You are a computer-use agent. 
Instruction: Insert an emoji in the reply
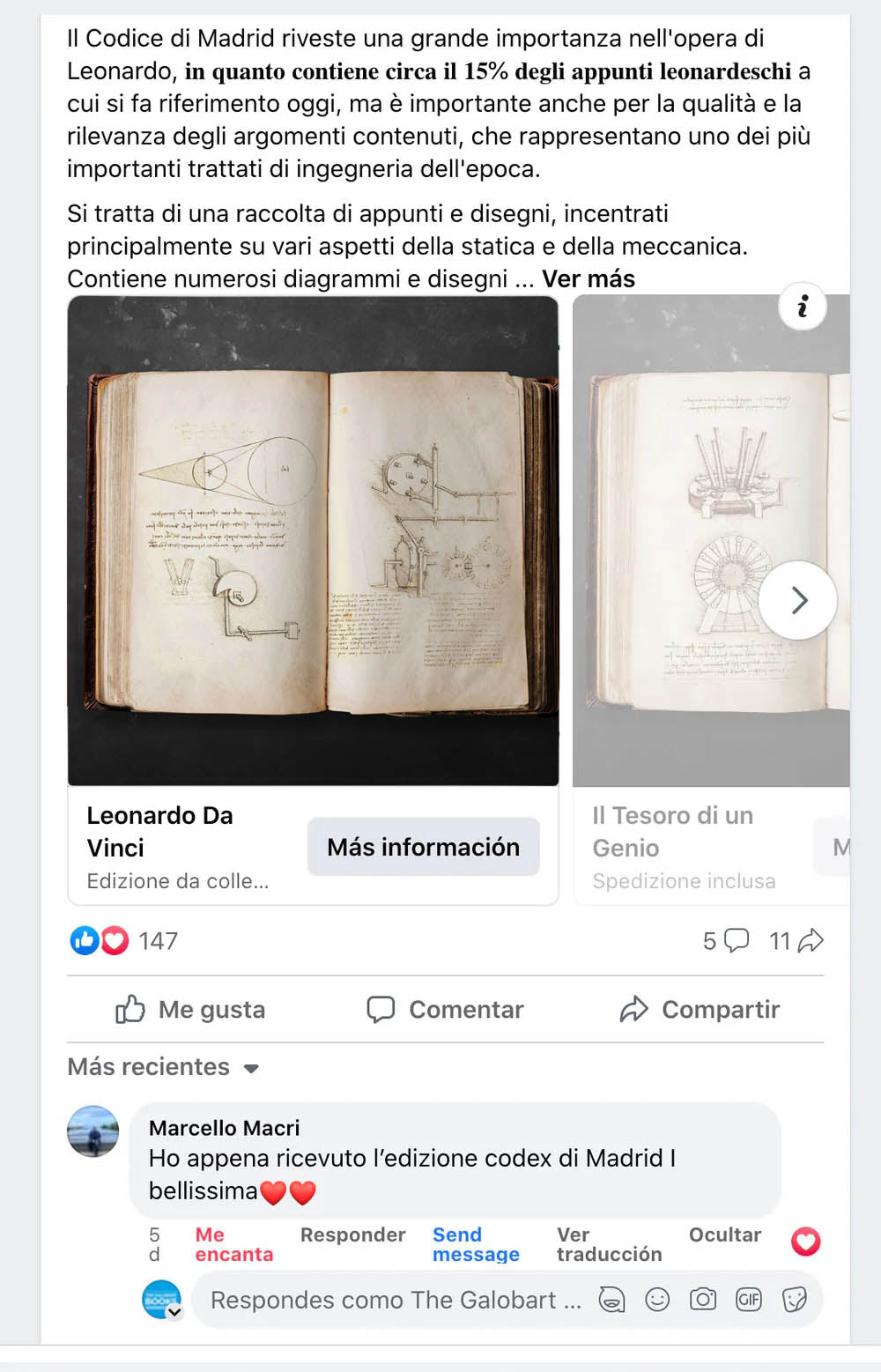click(657, 1300)
